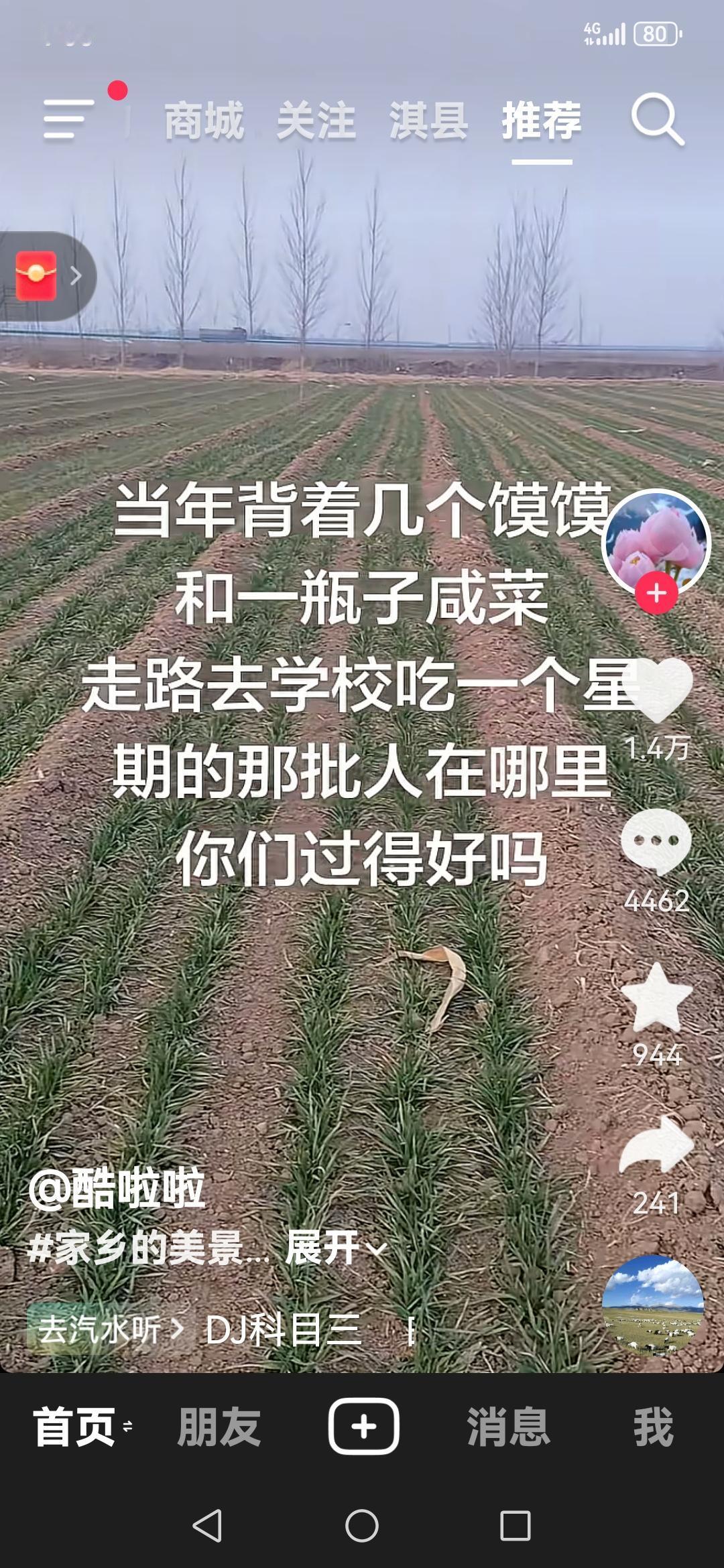
Task: Tap the arrow next to the red envelope
Action: click(x=75, y=275)
